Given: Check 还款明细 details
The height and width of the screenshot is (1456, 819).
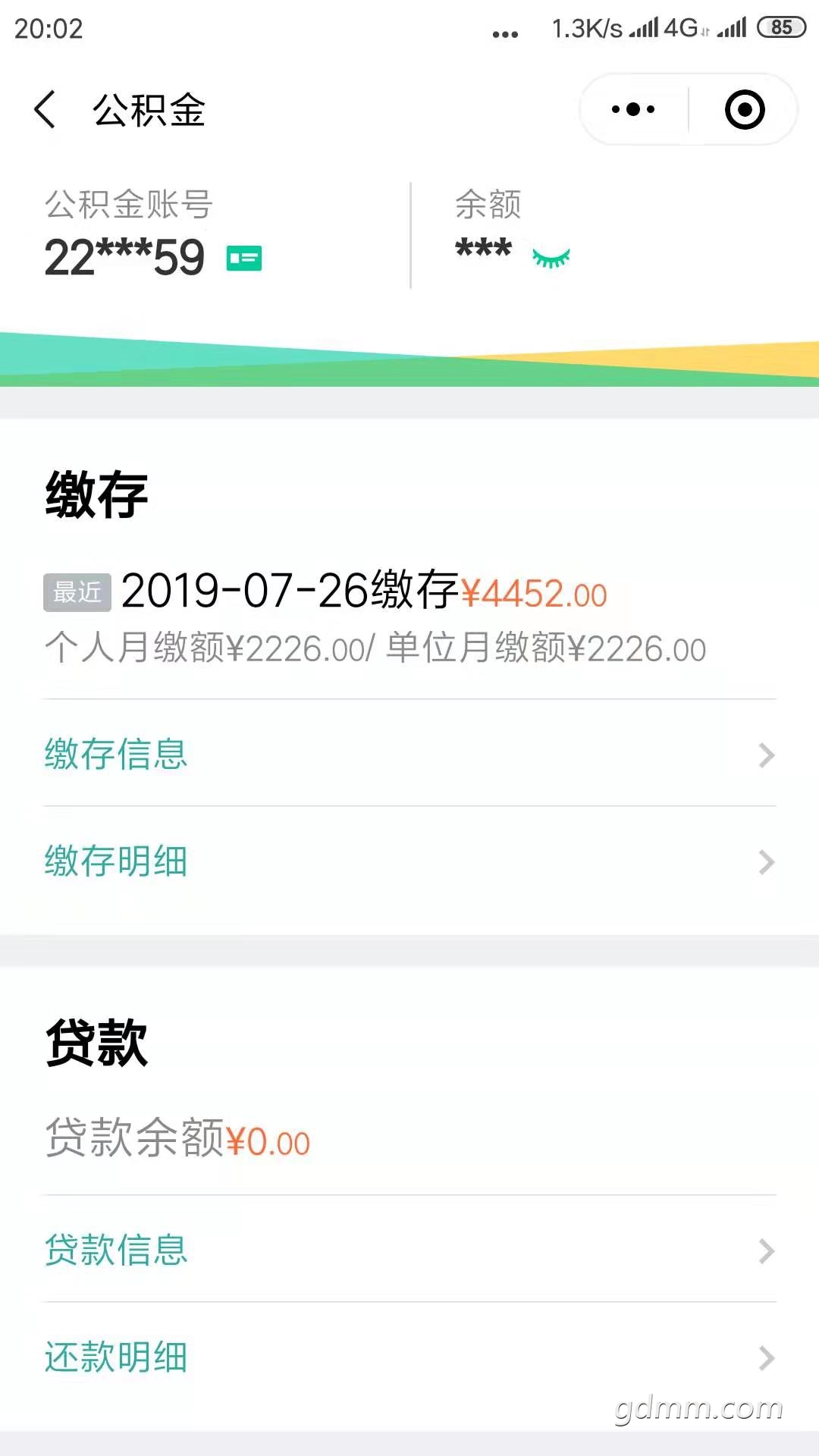Looking at the screenshot, I should [x=409, y=1357].
